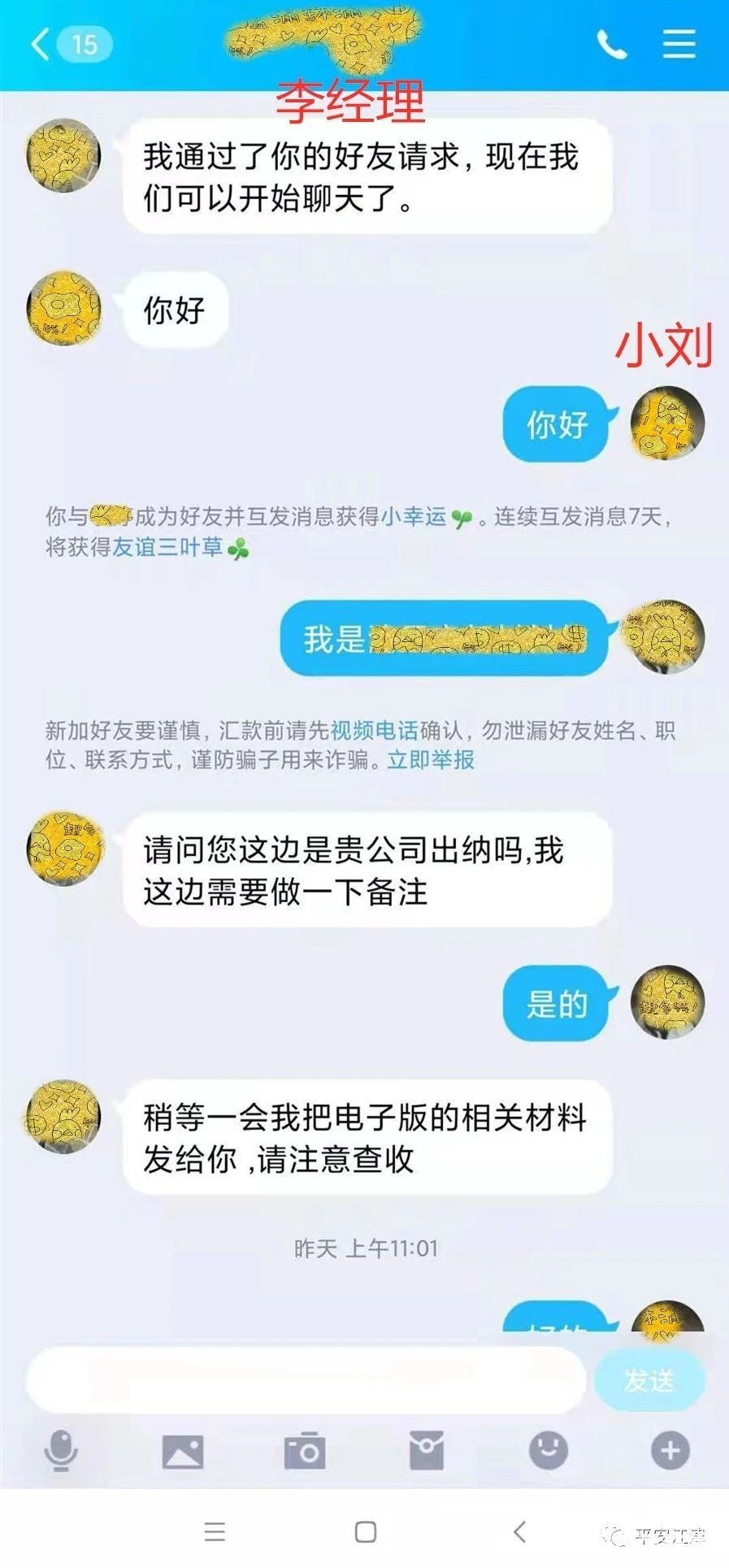This screenshot has height=1568, width=729.
Task: Tap the system home button
Action: pos(366,1531)
